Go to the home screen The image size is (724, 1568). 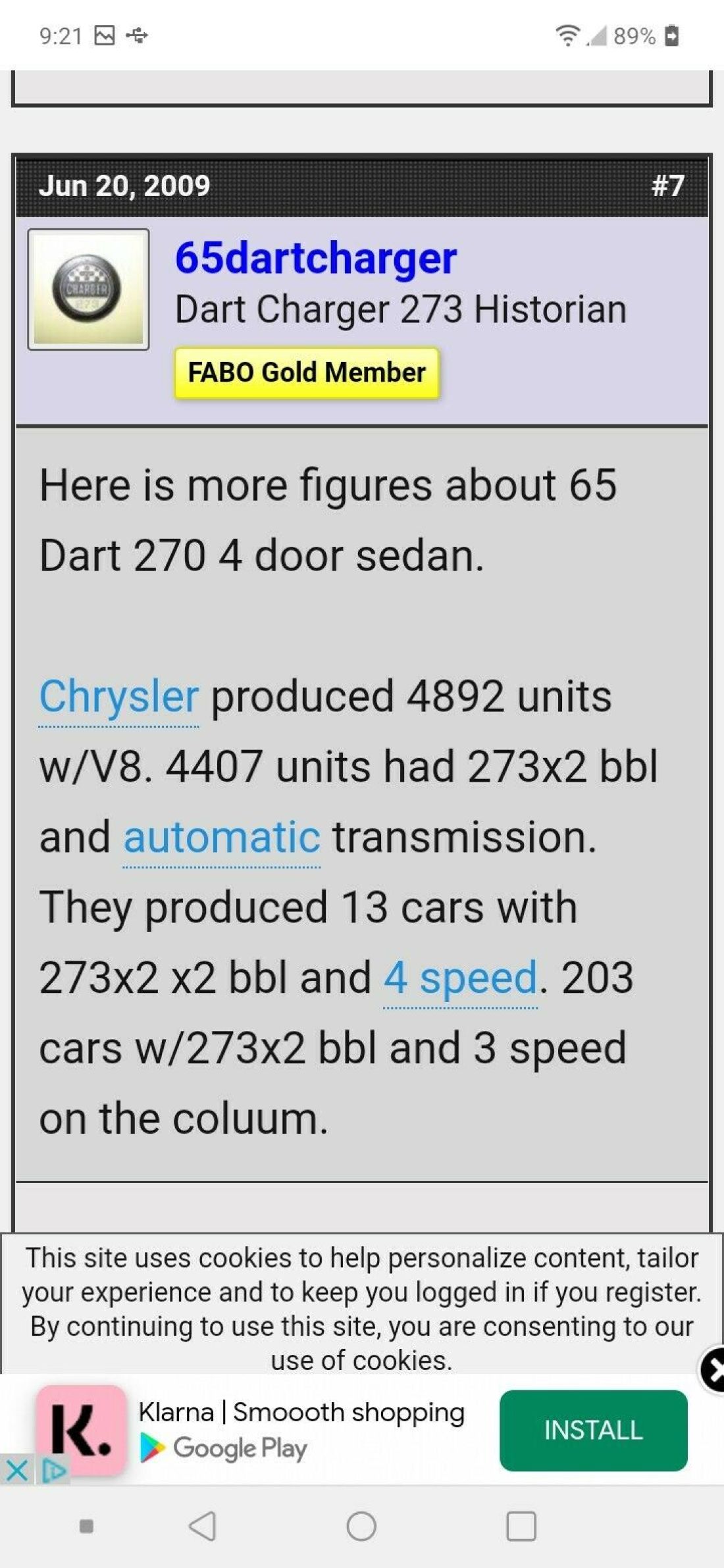(361, 1526)
